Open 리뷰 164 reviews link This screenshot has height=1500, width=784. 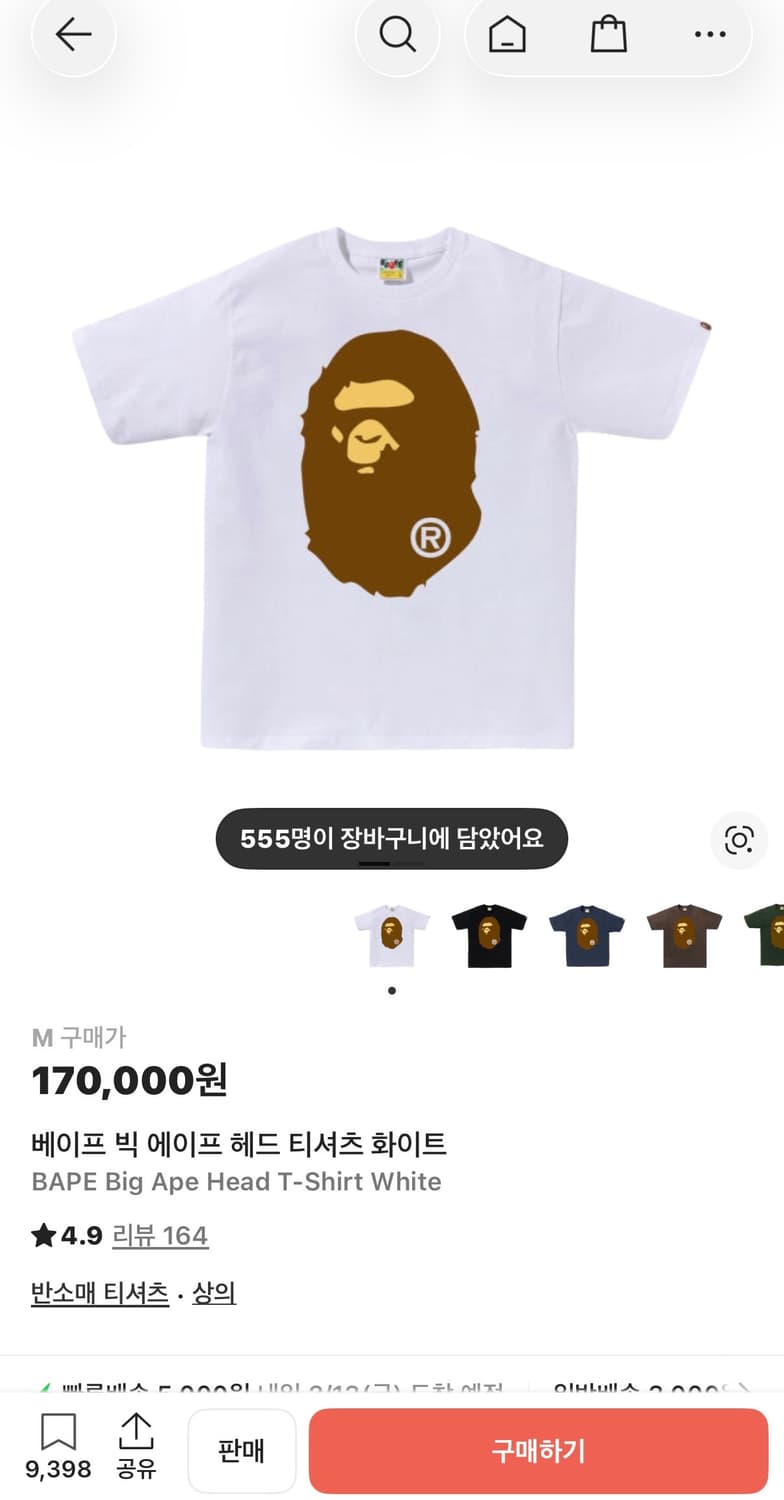click(x=160, y=1237)
